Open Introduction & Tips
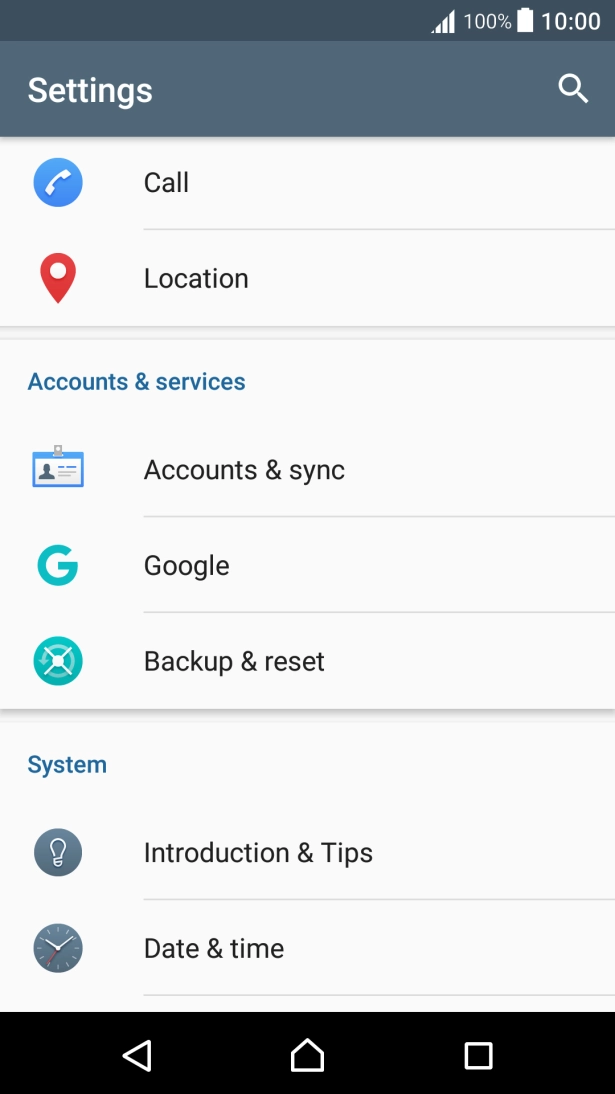Viewport: 615px width, 1094px height. 258,853
